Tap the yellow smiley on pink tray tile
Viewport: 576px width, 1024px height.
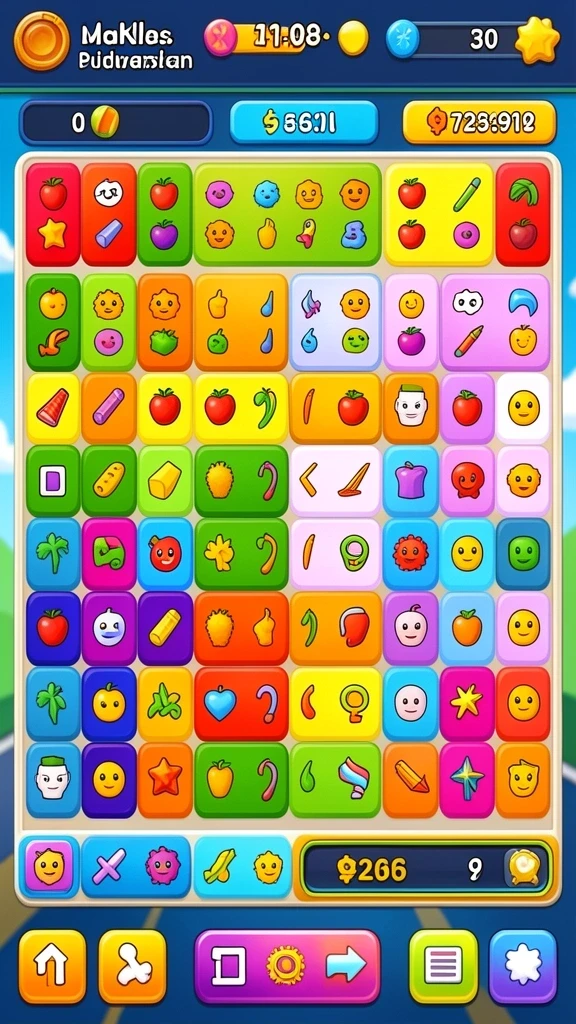[x=48, y=867]
